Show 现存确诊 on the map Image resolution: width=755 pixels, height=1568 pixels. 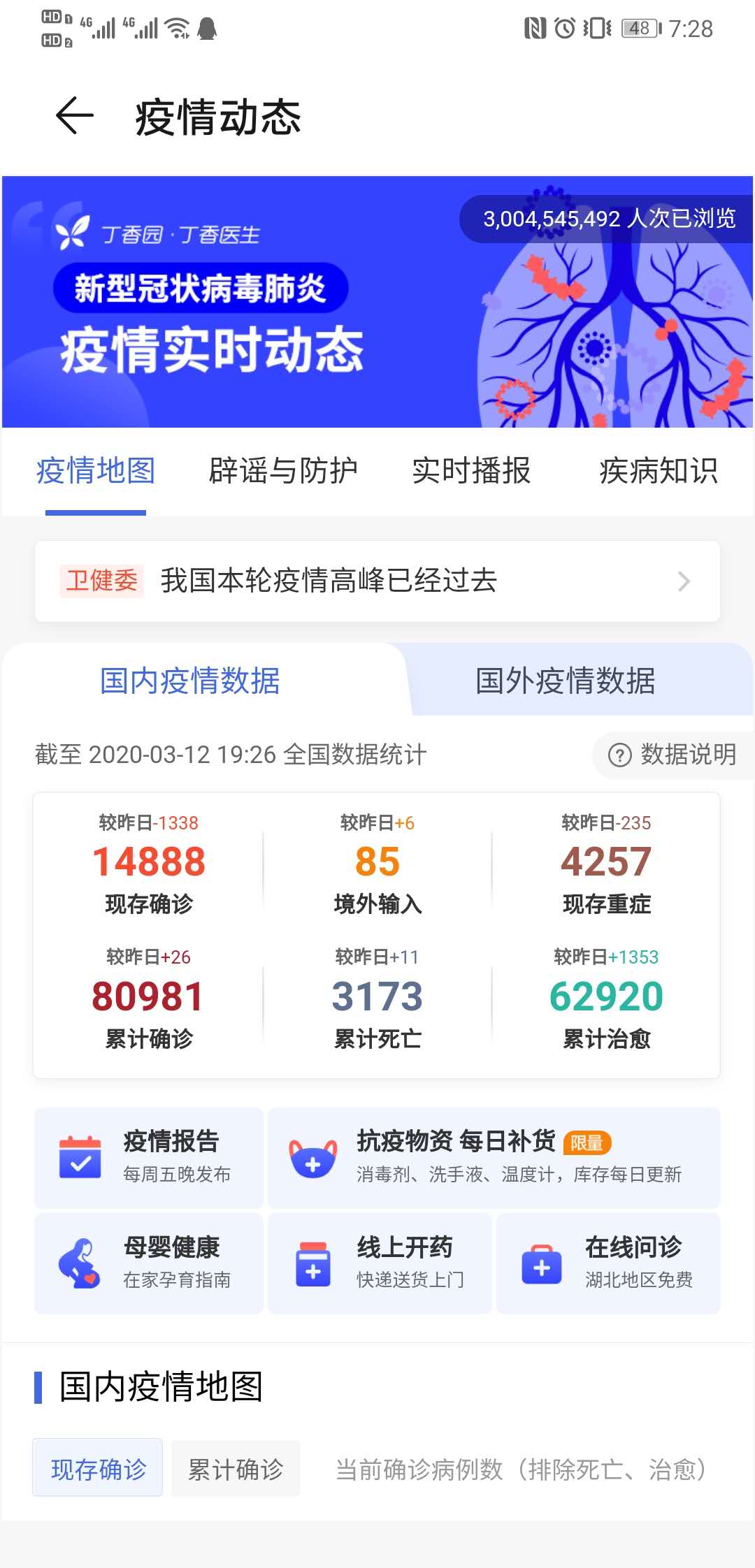tap(98, 1469)
